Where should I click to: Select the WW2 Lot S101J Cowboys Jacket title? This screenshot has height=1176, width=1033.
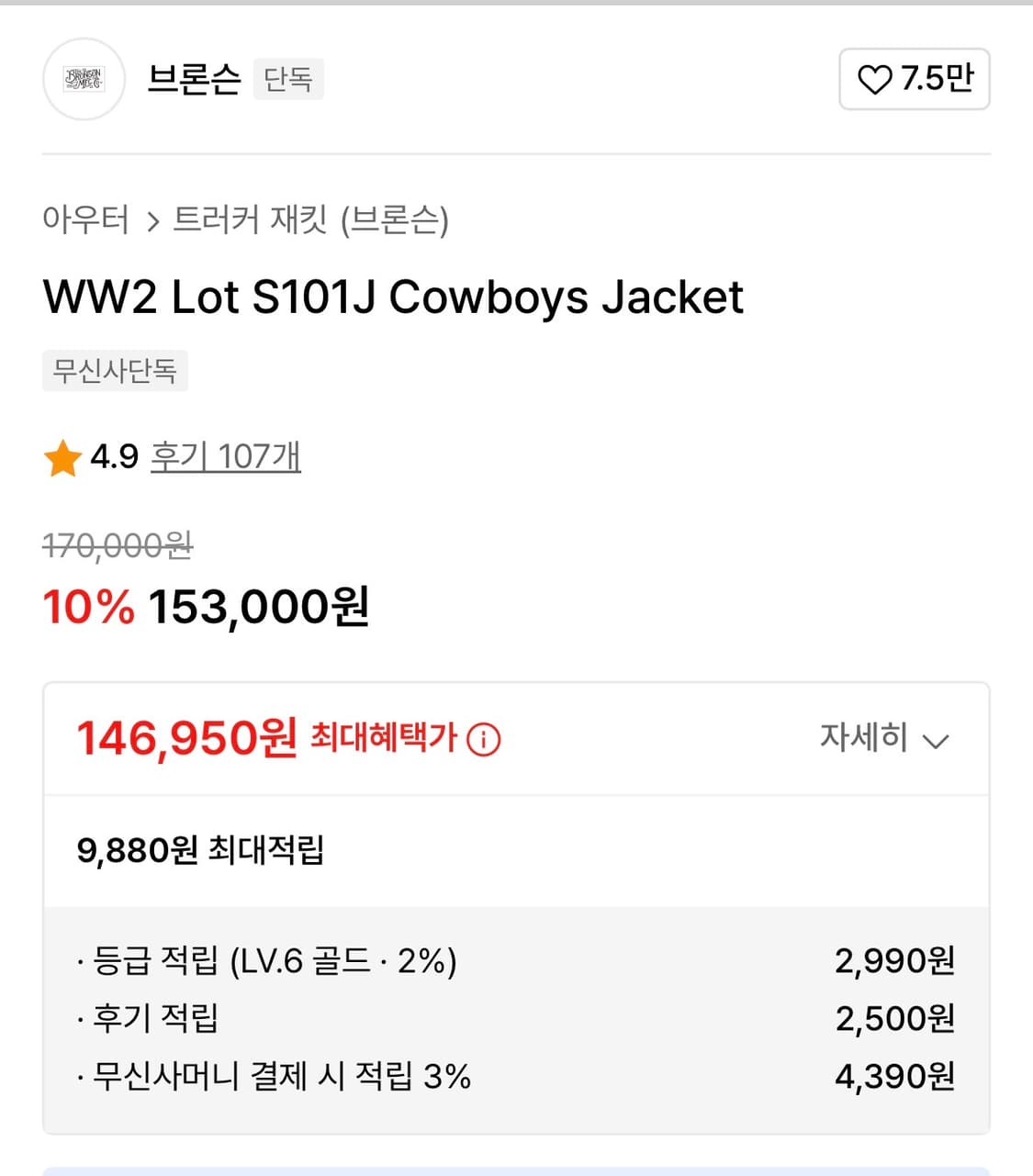click(393, 297)
